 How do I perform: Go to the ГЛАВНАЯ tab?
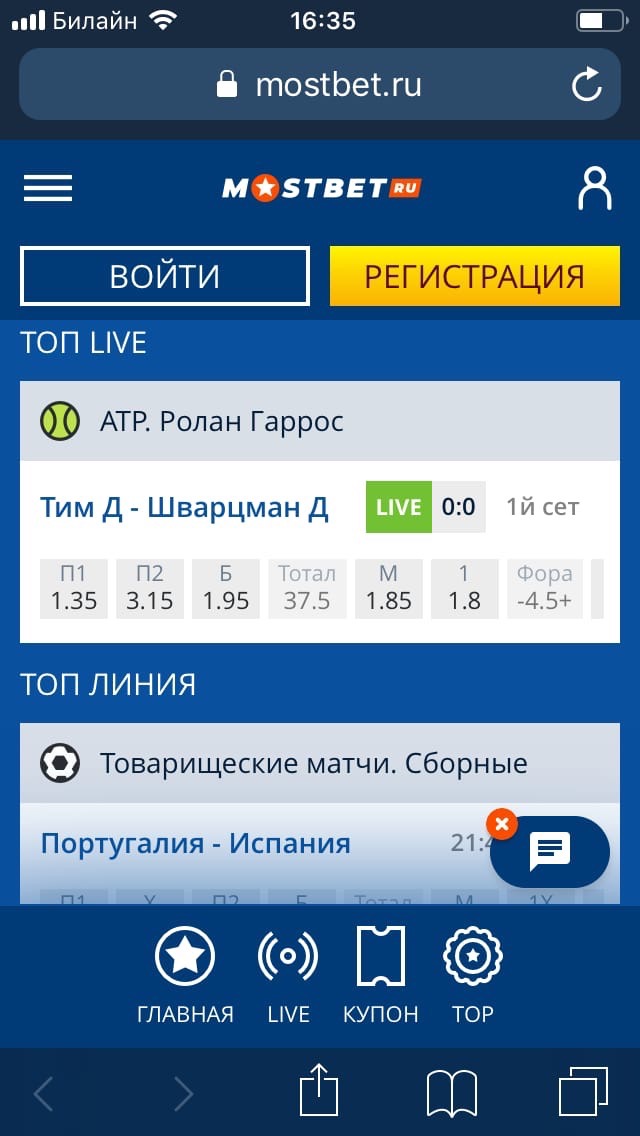[185, 976]
